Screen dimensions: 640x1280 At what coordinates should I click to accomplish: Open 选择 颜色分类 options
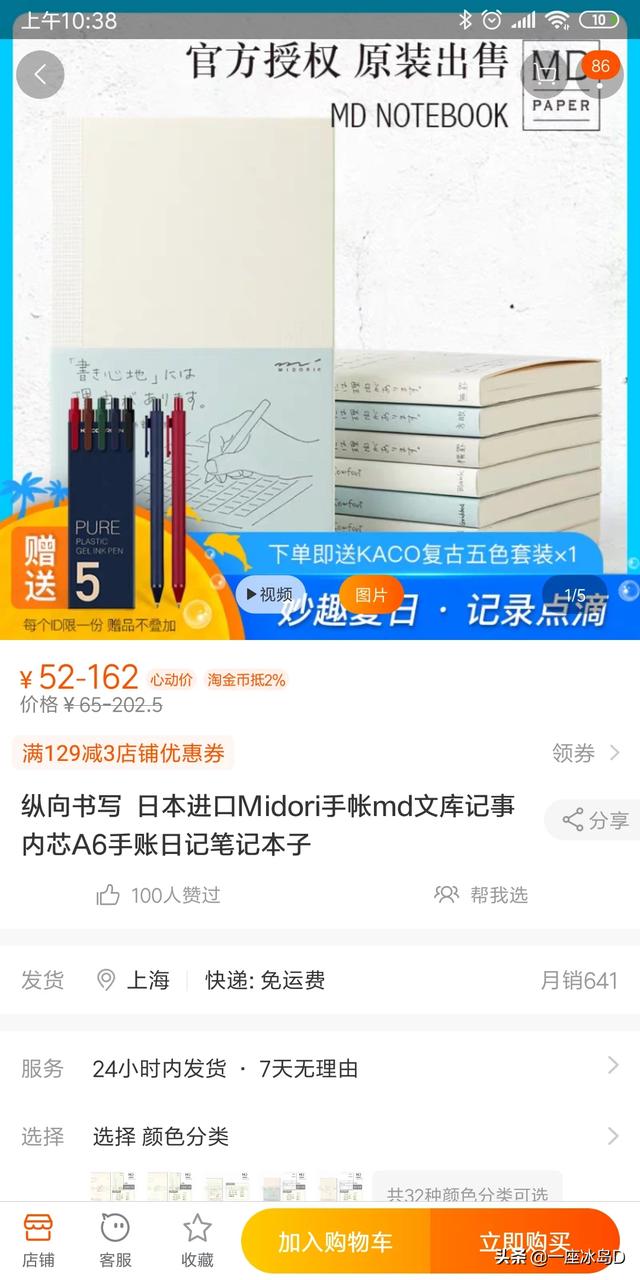(x=320, y=1136)
